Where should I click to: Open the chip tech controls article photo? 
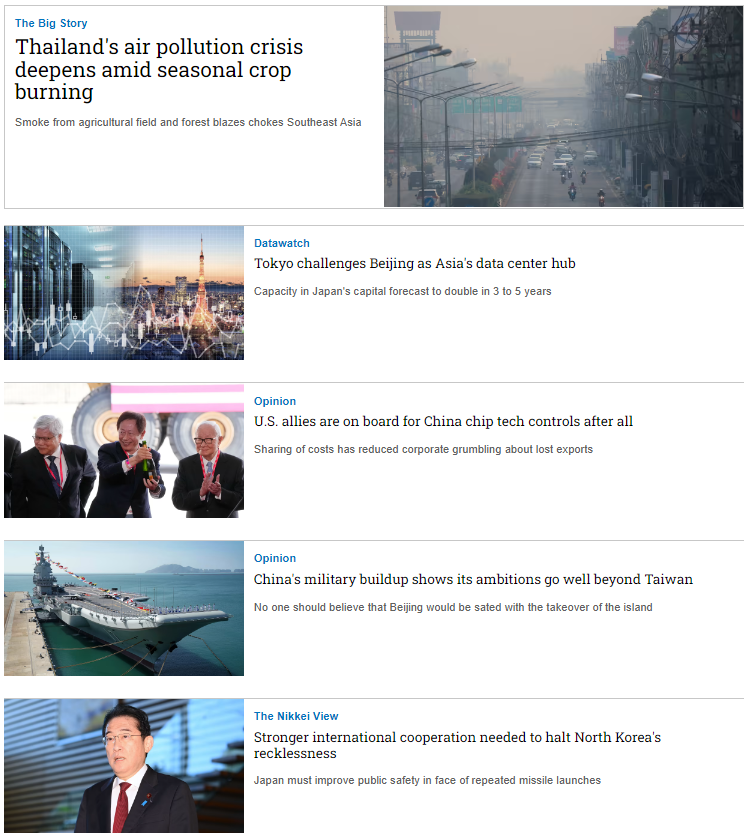click(124, 450)
